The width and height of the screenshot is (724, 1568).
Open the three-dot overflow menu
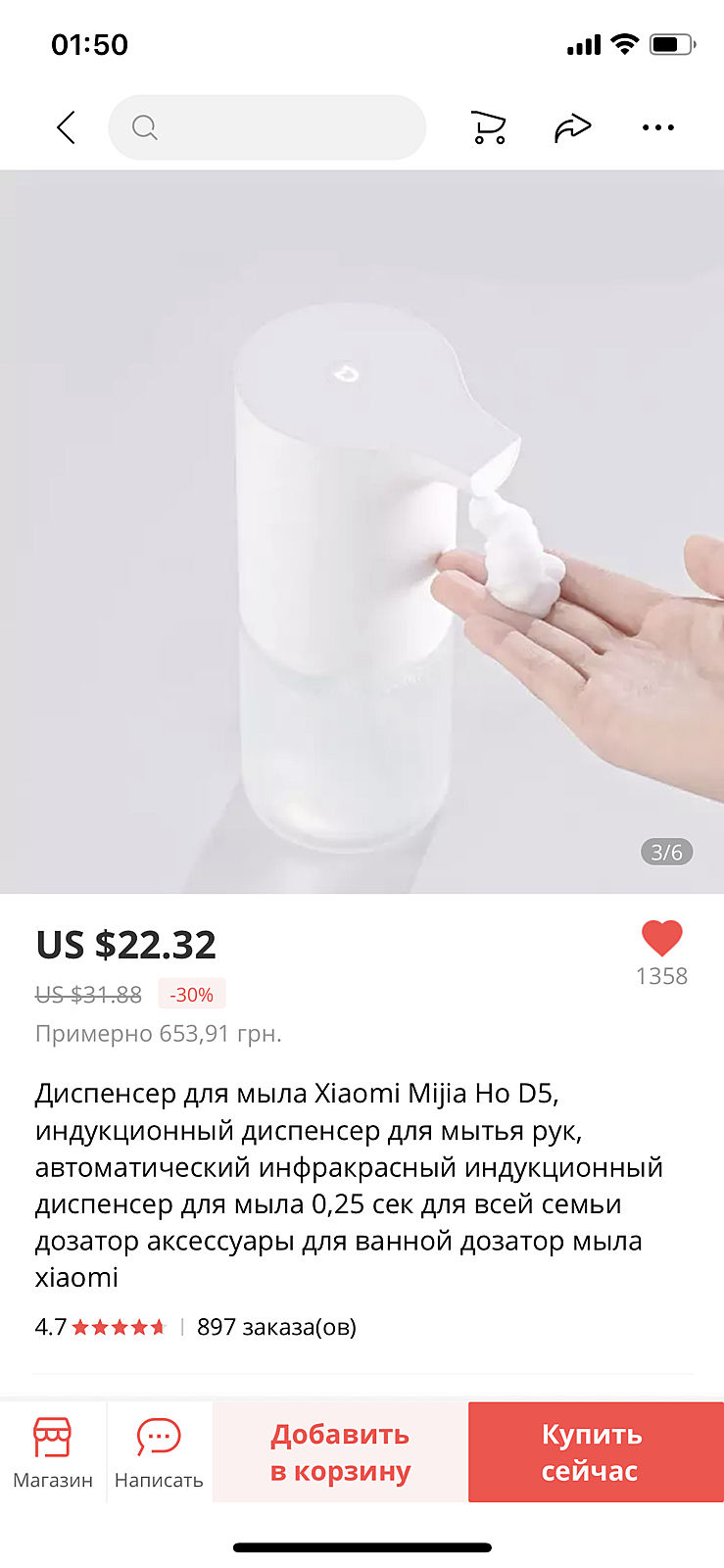click(x=658, y=127)
